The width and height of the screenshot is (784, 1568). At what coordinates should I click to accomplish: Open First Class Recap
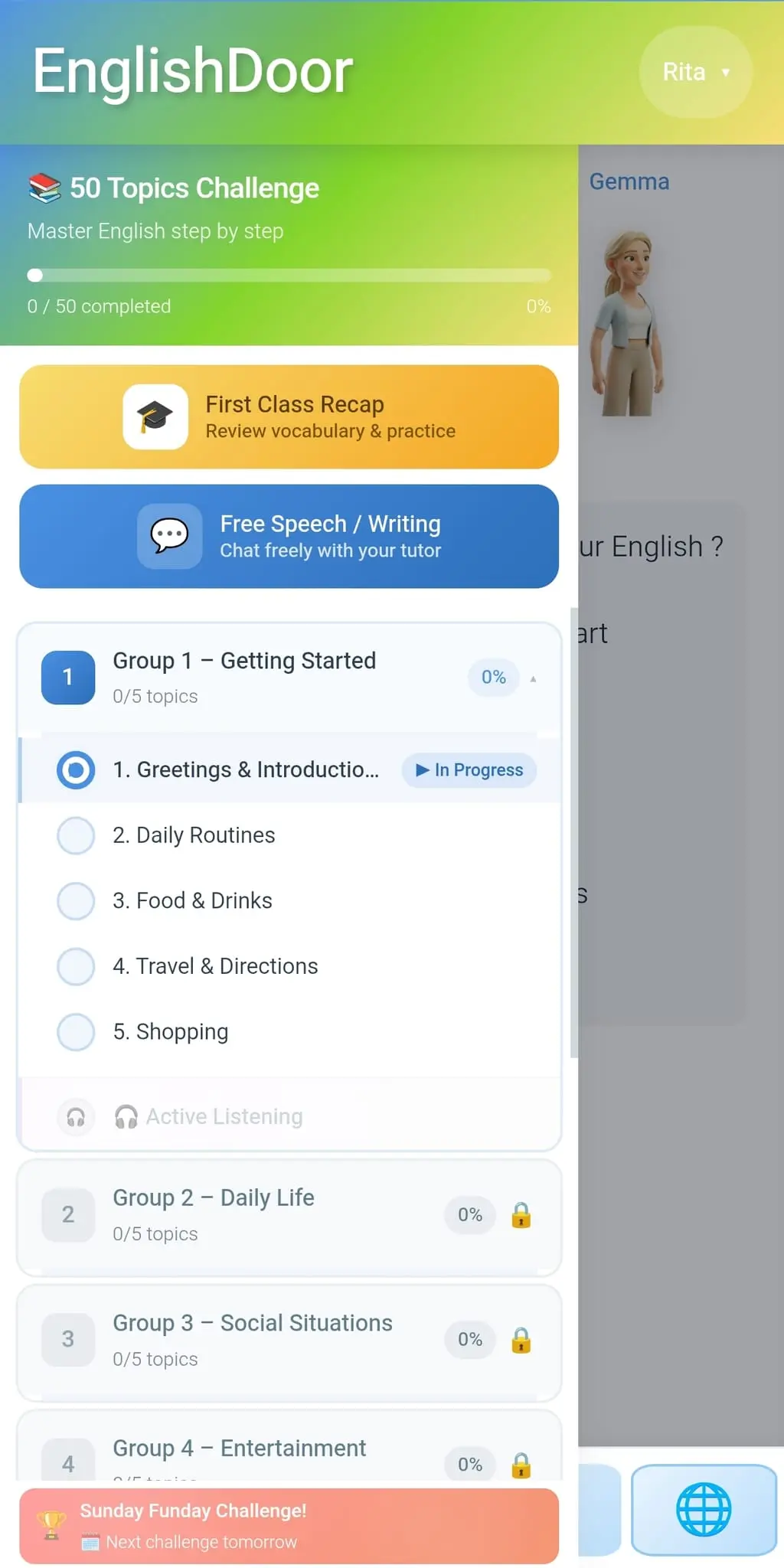pos(289,416)
